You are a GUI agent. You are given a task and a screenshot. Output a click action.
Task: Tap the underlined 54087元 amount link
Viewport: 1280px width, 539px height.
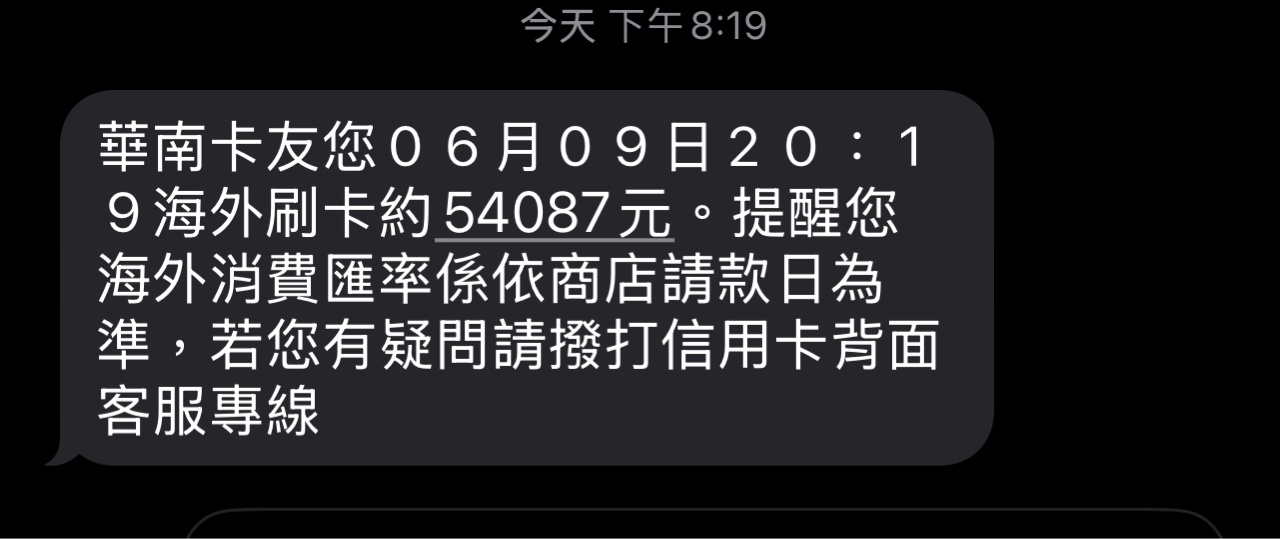(556, 213)
